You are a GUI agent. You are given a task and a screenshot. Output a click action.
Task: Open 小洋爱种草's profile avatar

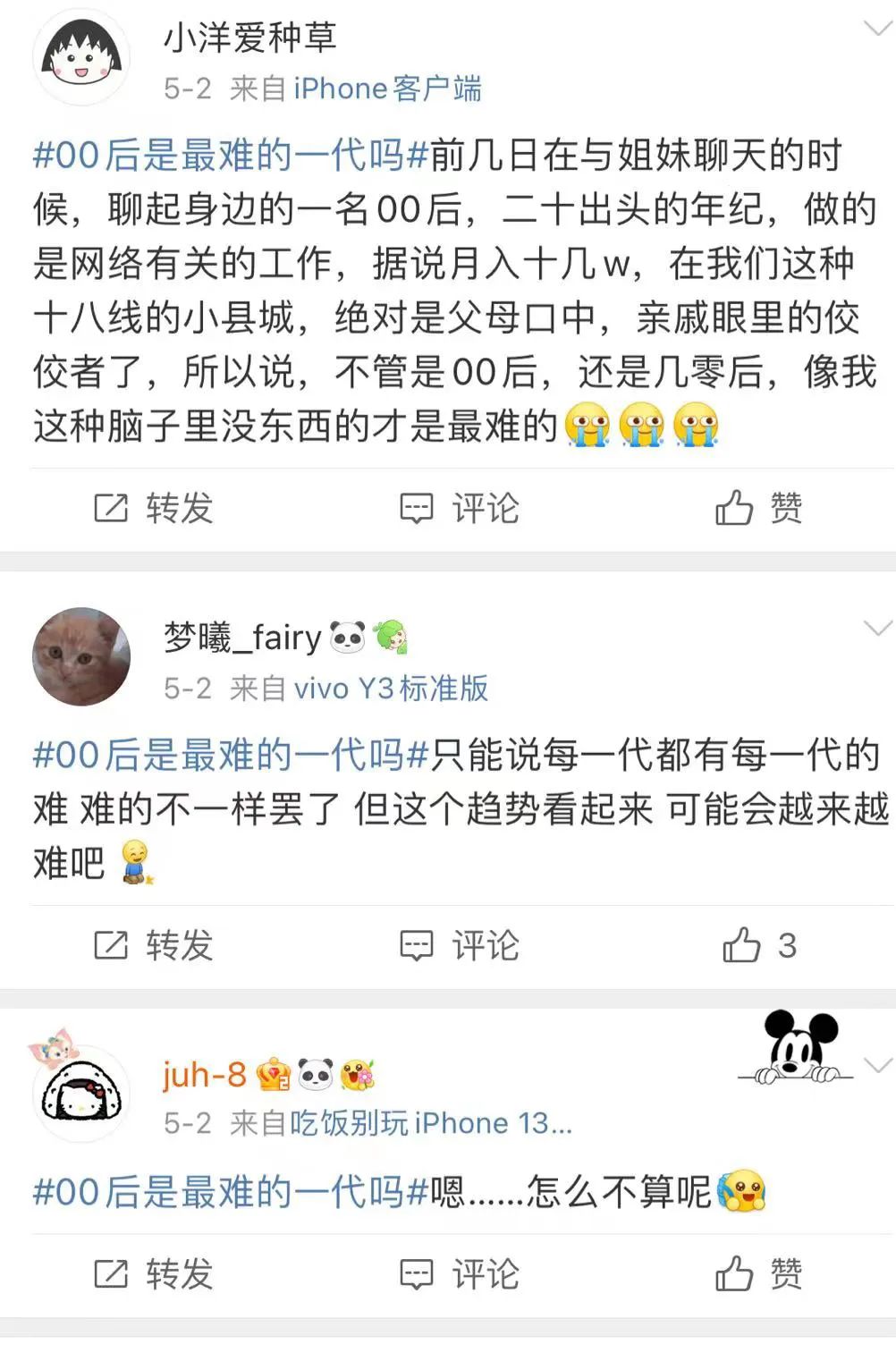[81, 59]
